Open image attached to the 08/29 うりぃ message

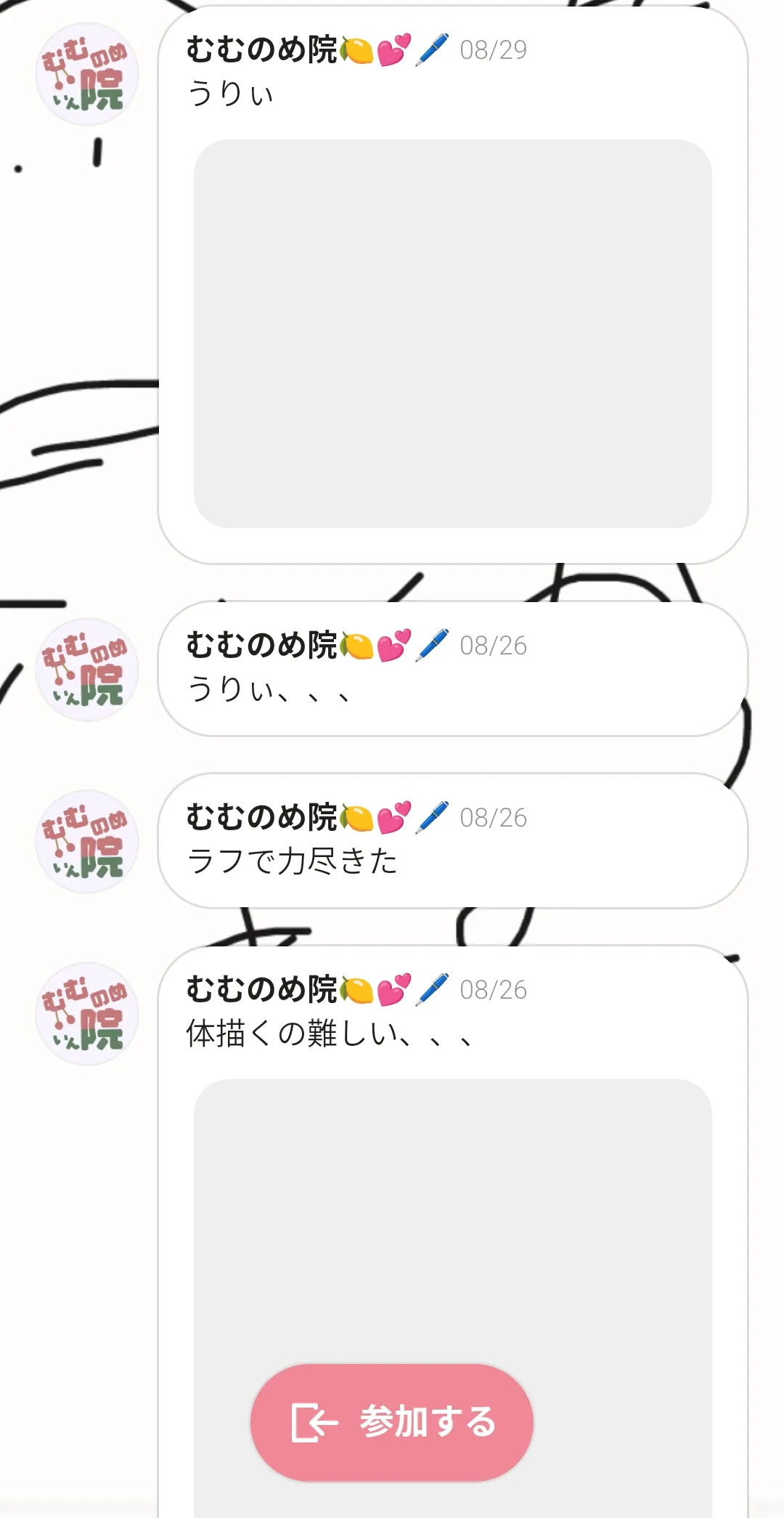pyautogui.click(x=452, y=333)
